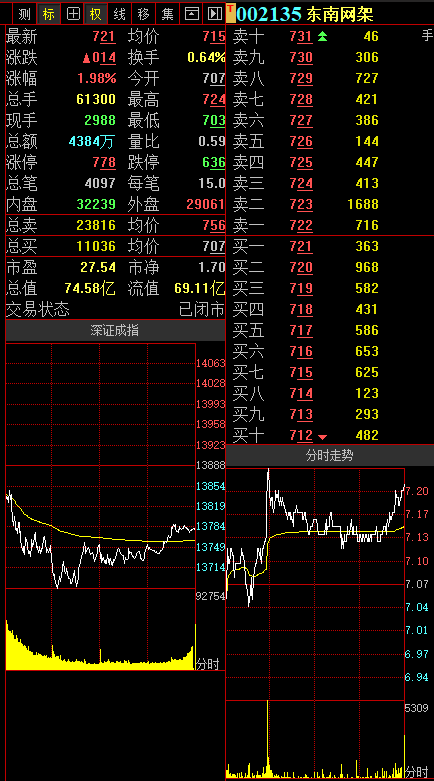This screenshot has height=781, width=434.
Task: Tap the skip-forward panel icon in toolbar
Action: [215, 14]
